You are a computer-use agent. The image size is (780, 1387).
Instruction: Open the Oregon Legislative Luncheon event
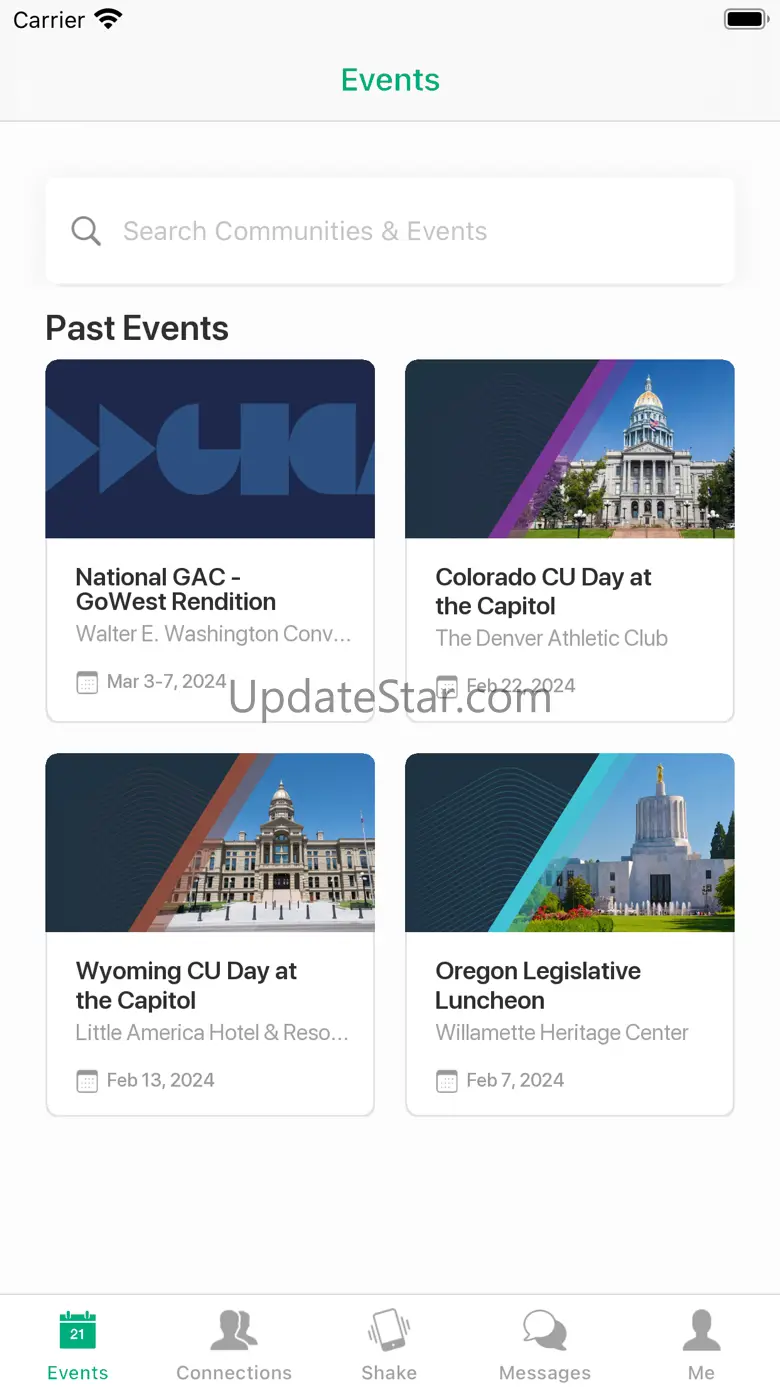(x=569, y=934)
